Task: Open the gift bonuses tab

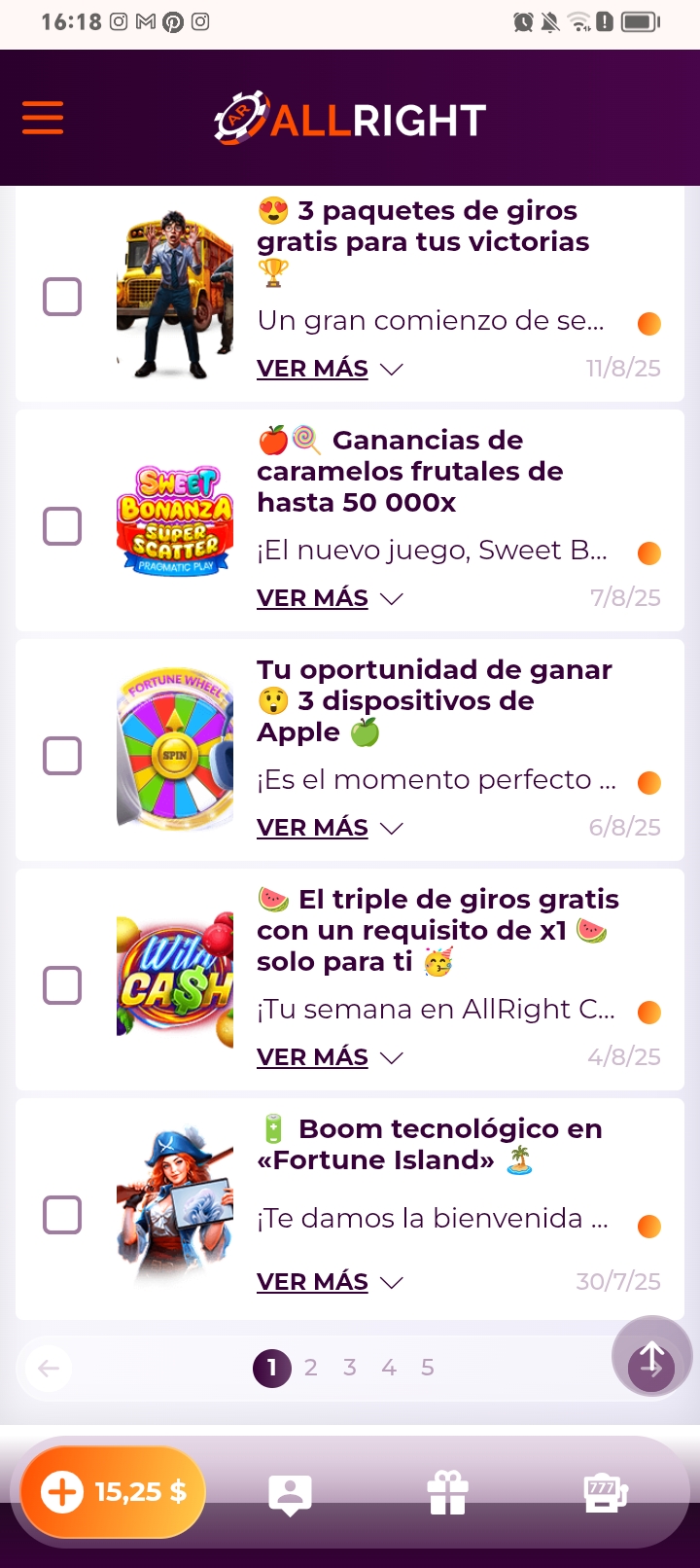Action: tap(447, 1493)
